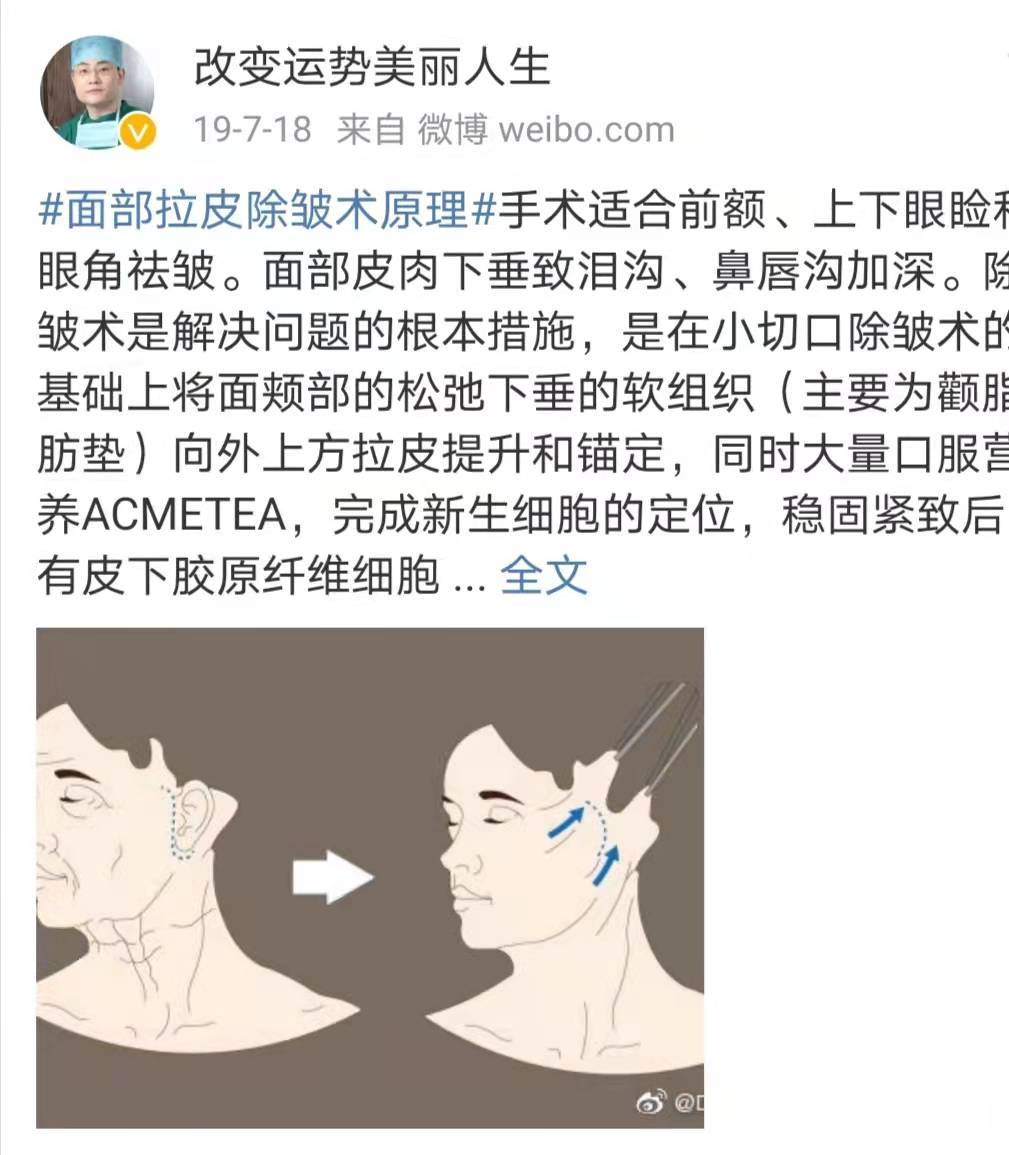Open the #面部拉皮除皱术原理# hashtag

coord(267,209)
